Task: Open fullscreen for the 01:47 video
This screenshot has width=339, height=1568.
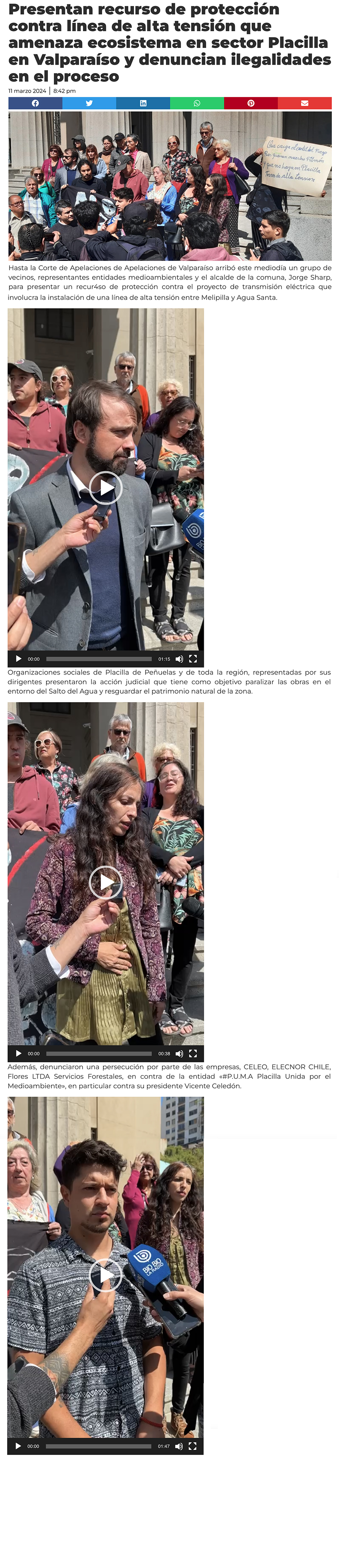Action: (193, 1446)
